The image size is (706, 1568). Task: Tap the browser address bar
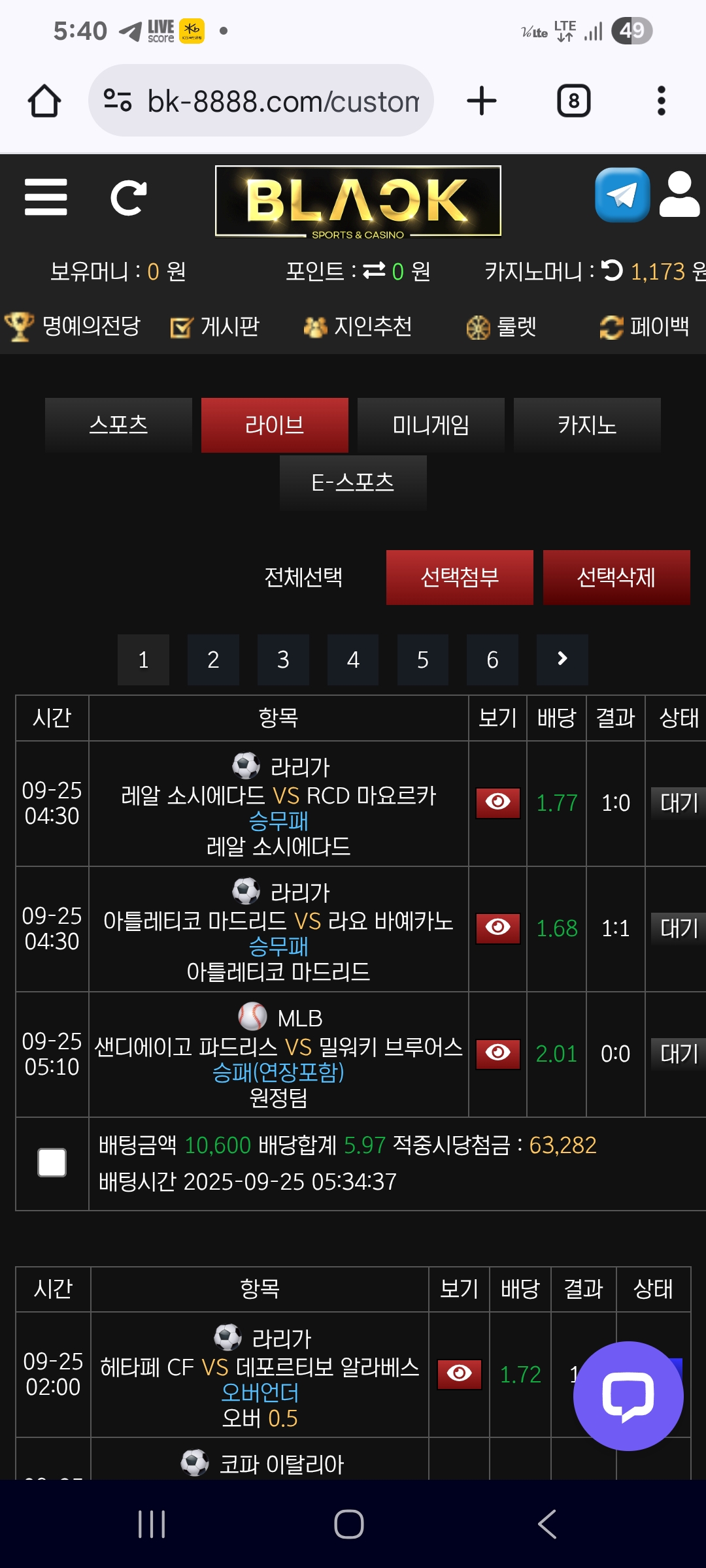click(x=261, y=101)
